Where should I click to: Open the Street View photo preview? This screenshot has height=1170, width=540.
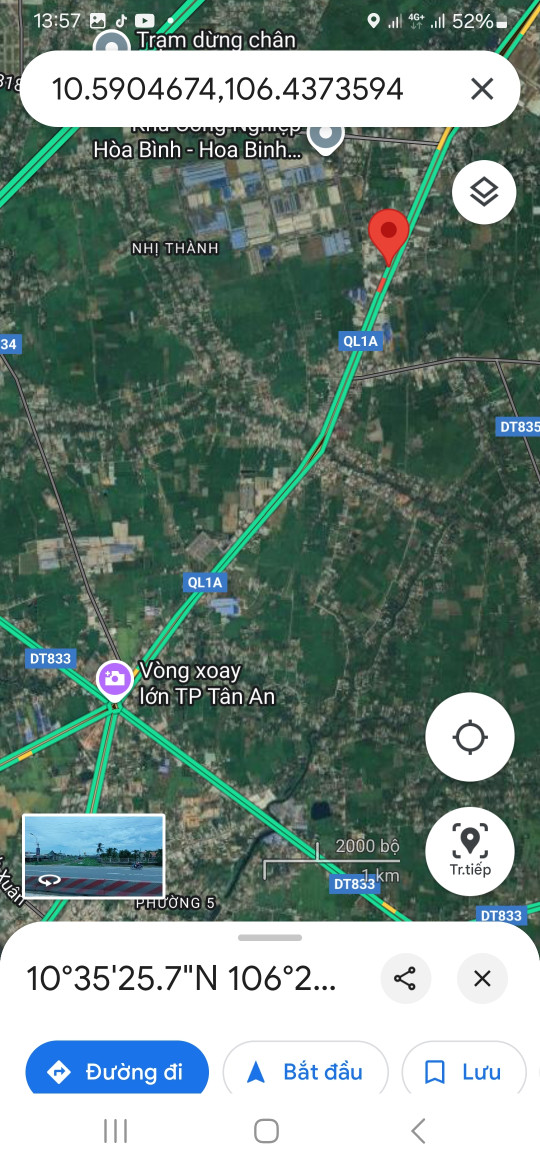94,855
